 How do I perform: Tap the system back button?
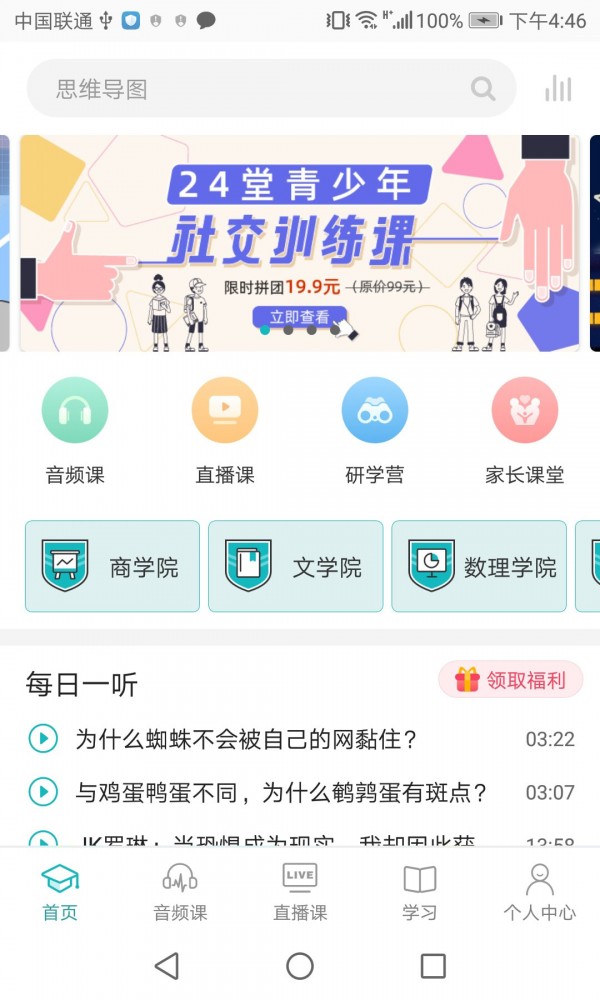tap(167, 965)
